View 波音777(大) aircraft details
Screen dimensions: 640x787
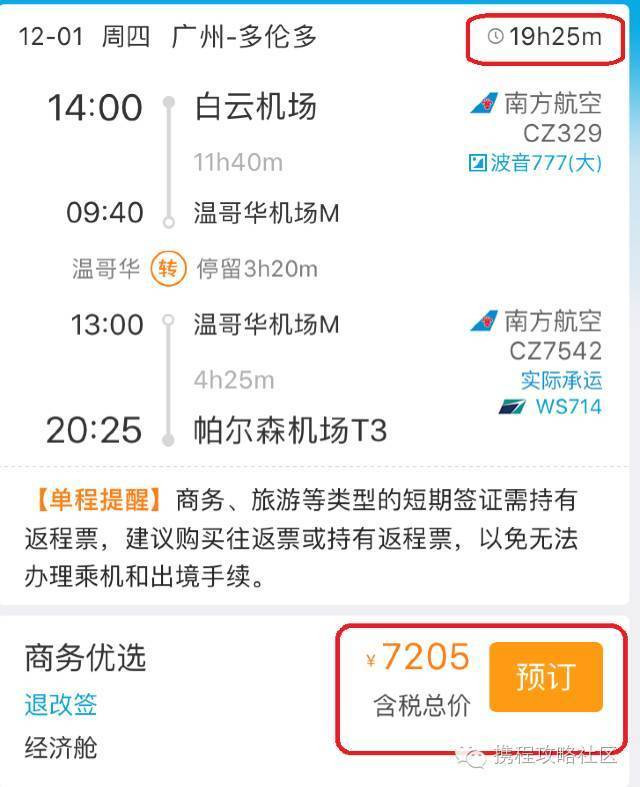536,163
